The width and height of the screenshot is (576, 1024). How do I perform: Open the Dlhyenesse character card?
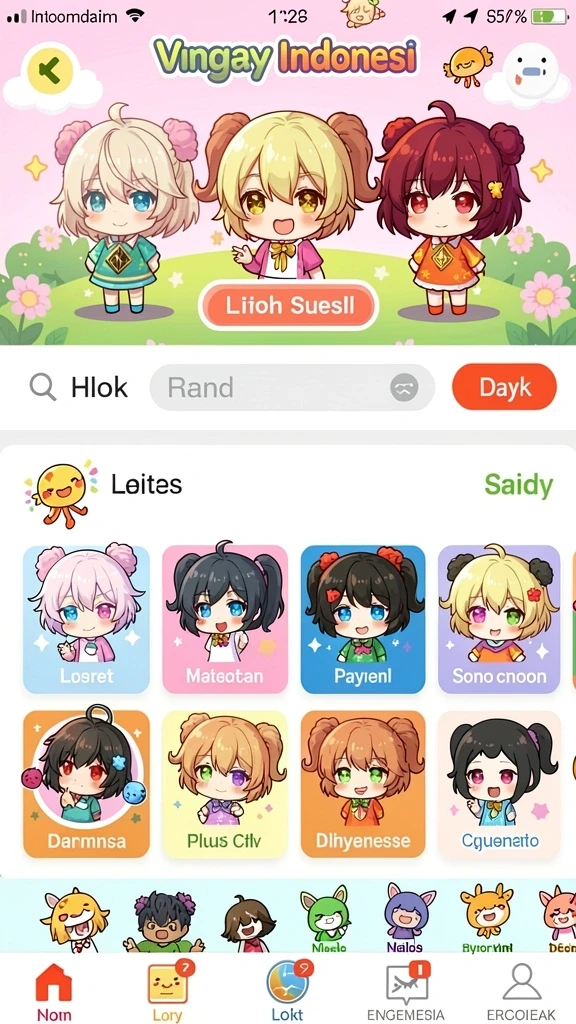pos(363,784)
